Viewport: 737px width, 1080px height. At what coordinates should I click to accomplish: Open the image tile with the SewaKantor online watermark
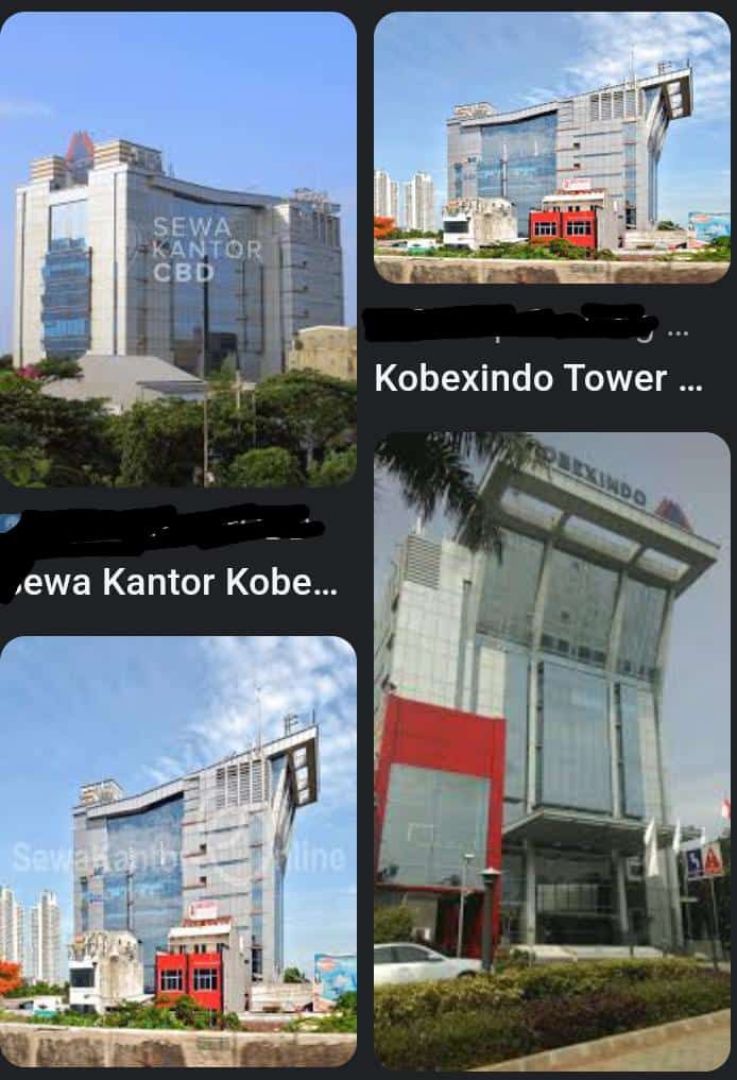177,850
